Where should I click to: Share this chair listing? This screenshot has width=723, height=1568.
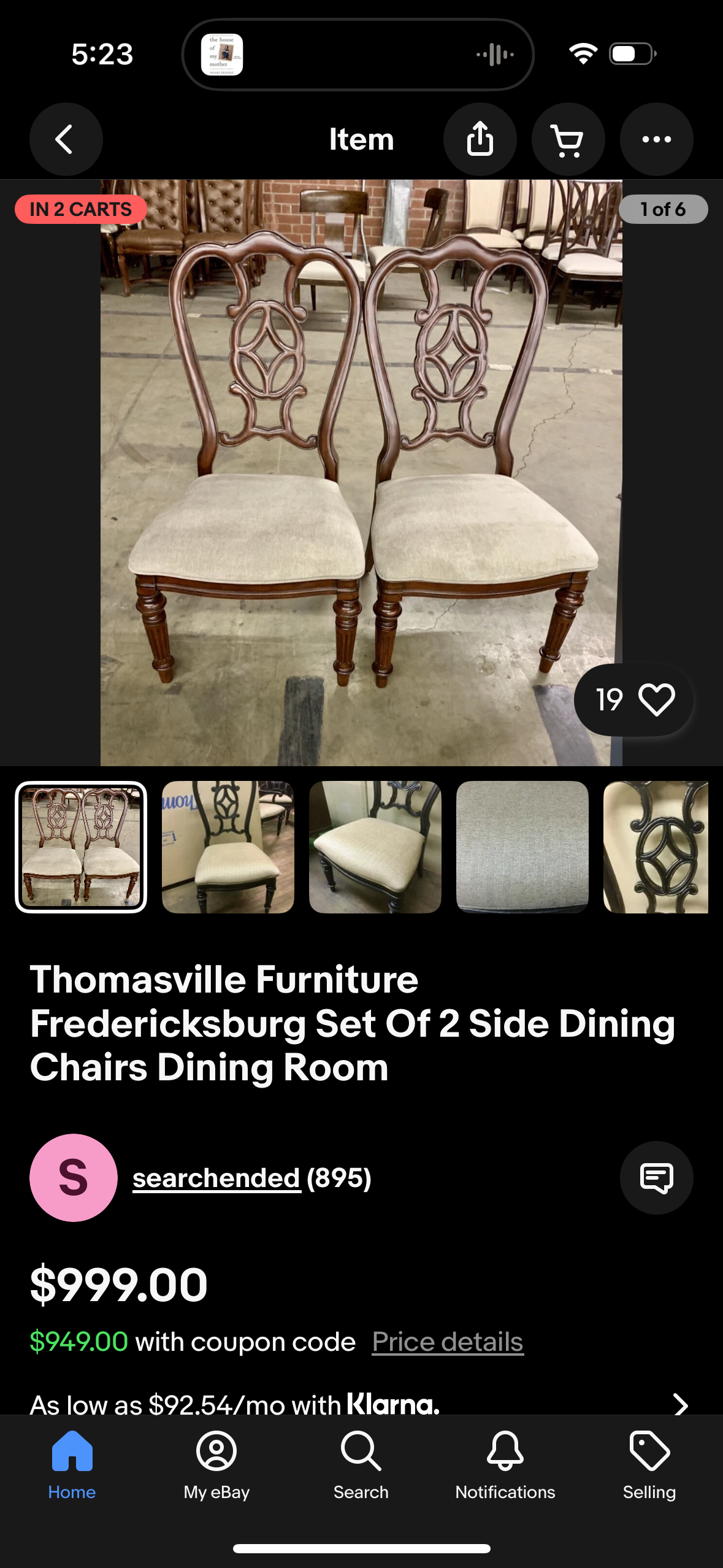point(480,139)
